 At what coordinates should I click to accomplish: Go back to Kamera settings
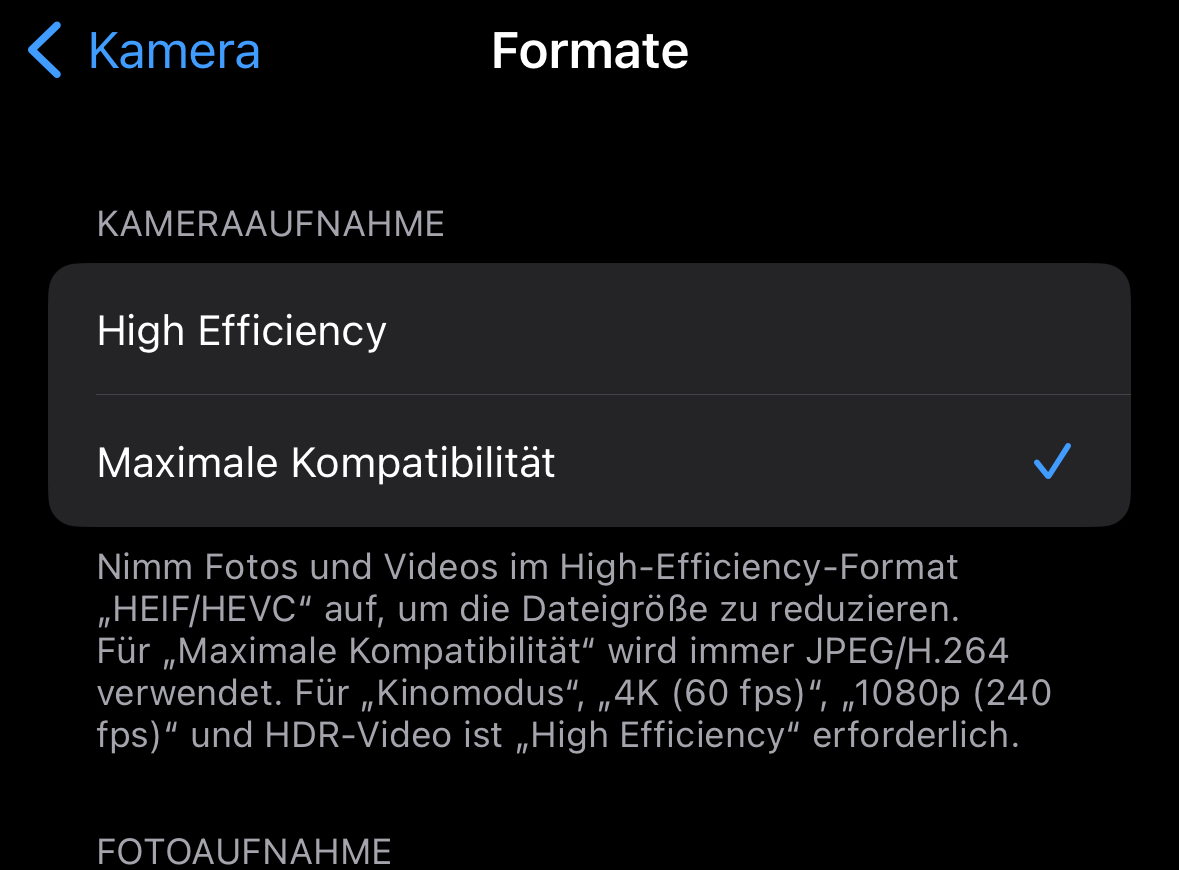coord(145,51)
